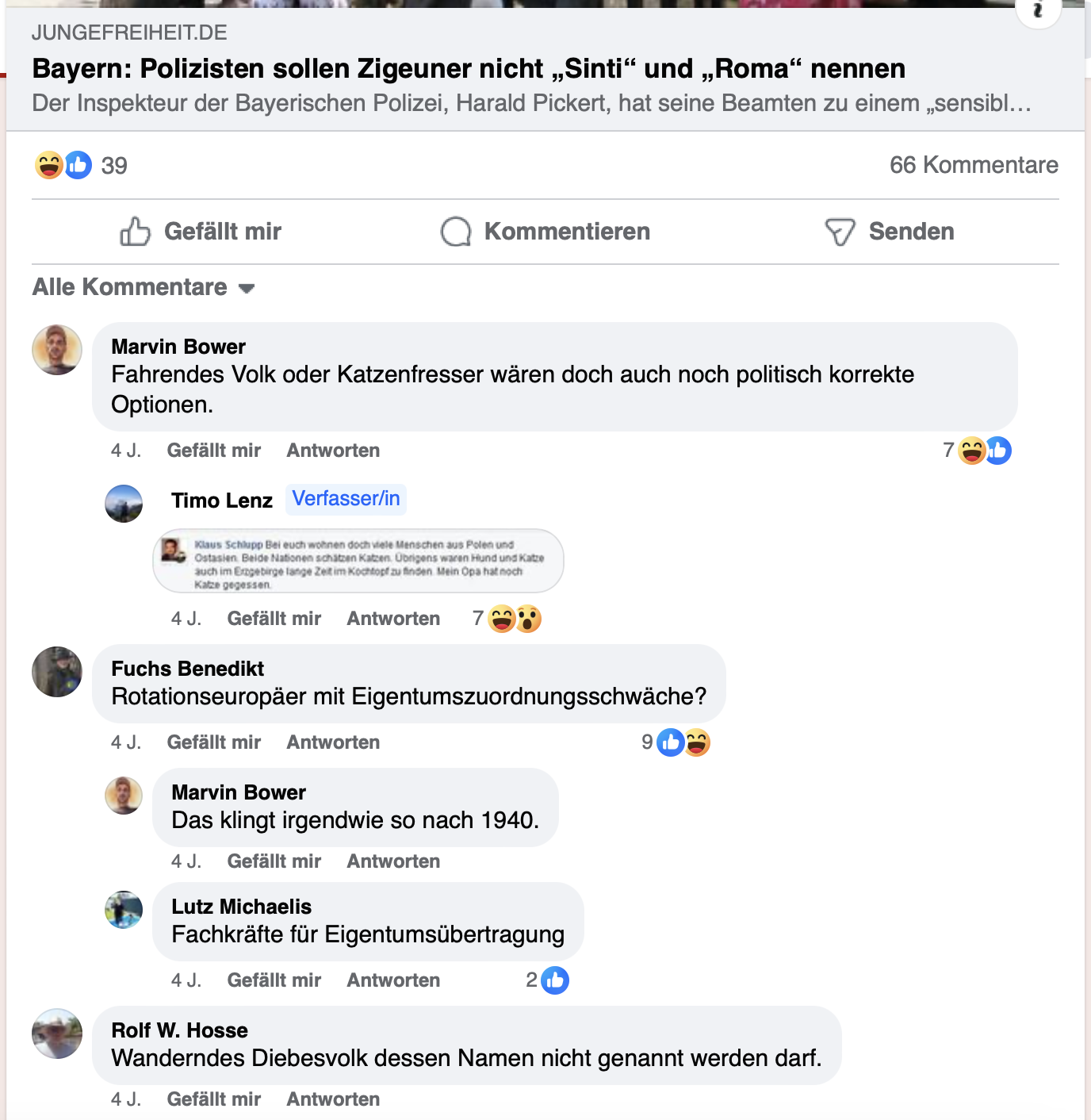Open the screenshot image in Timo Lenz's reply

click(x=358, y=561)
